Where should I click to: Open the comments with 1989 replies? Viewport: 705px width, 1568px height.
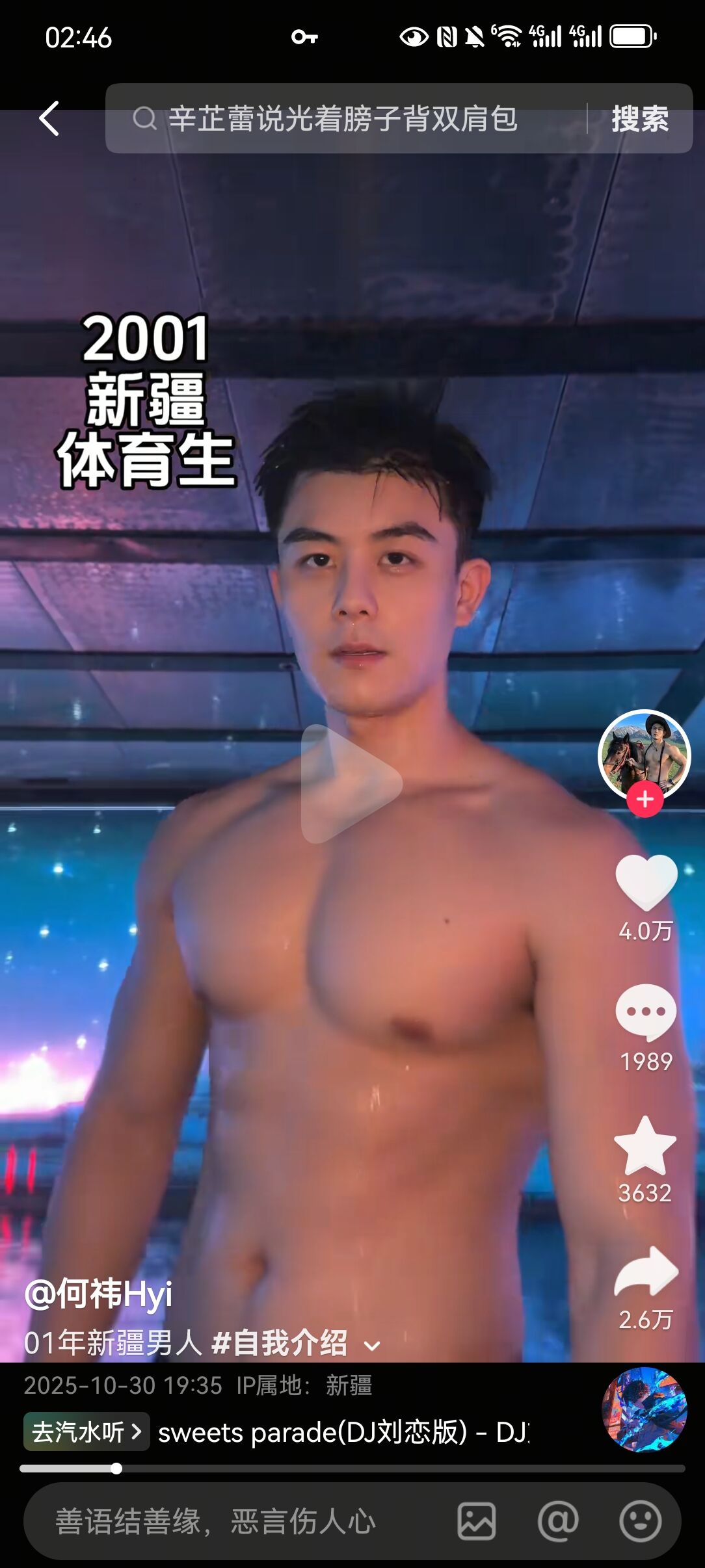click(646, 1013)
